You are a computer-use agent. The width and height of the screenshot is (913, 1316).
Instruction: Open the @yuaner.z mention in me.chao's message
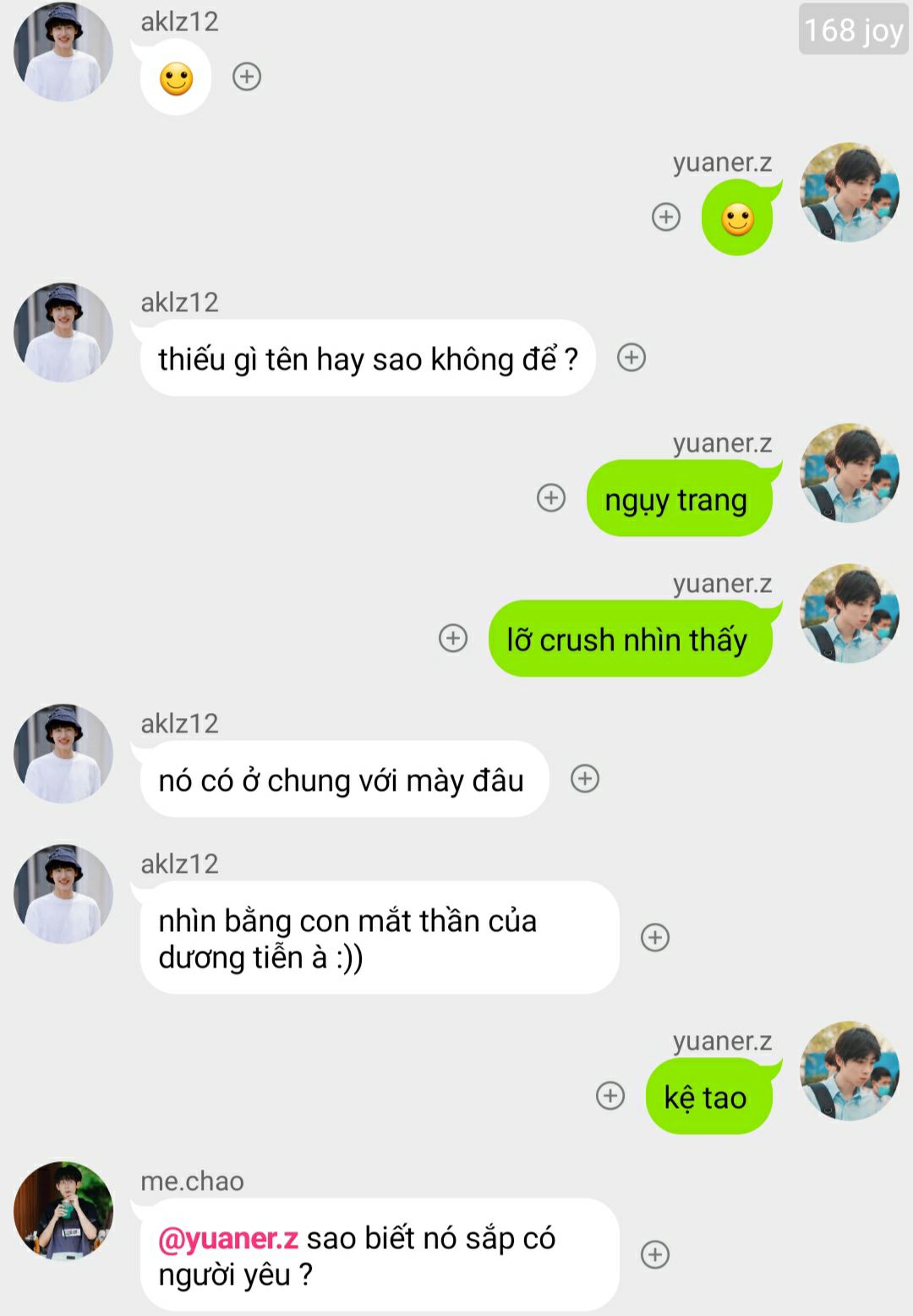(x=228, y=1238)
